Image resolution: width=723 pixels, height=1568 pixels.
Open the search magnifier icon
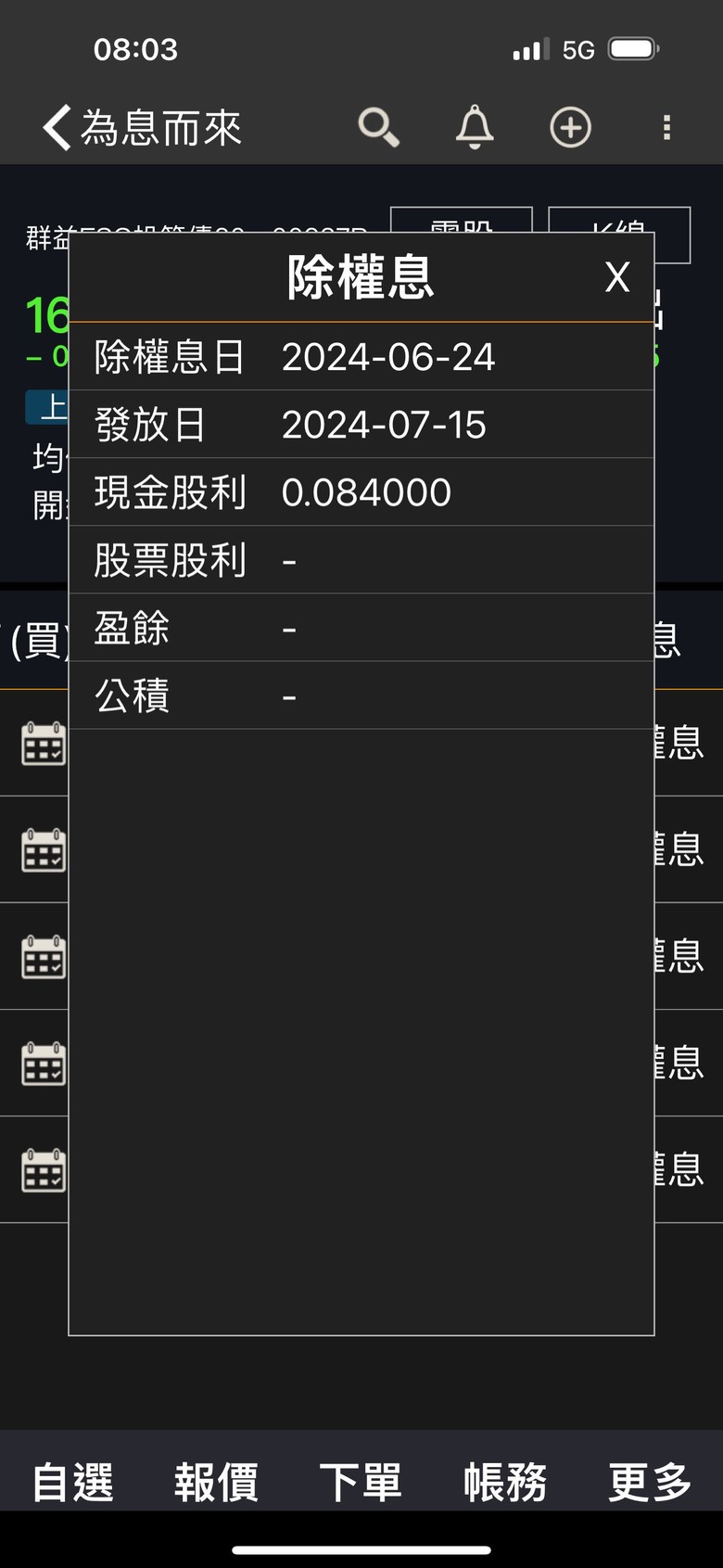[x=378, y=127]
